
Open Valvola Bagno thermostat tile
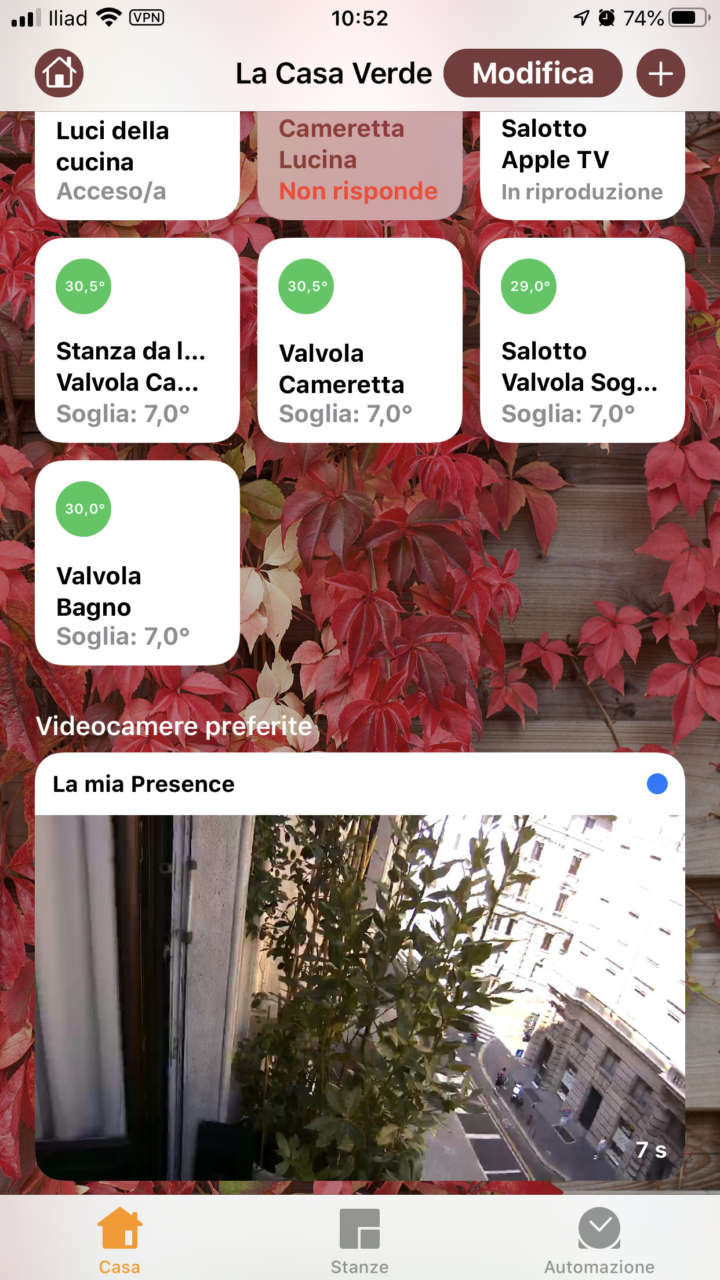[x=137, y=562]
